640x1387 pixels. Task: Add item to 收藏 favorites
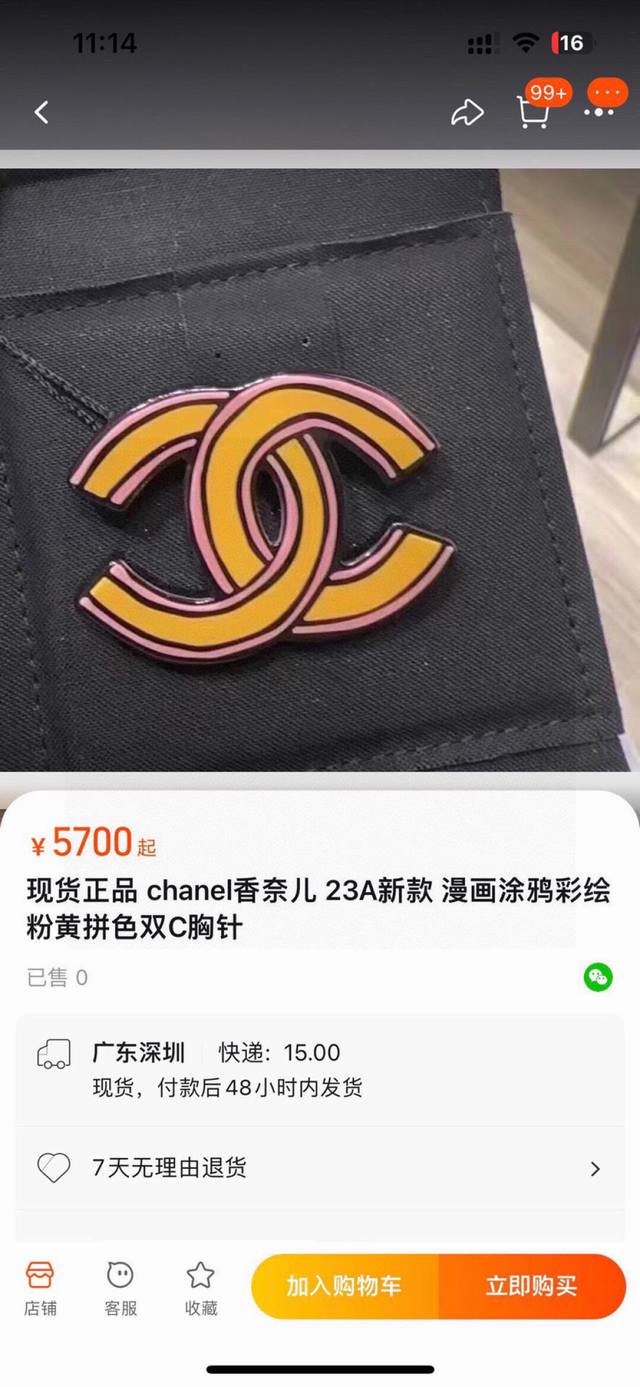201,1287
